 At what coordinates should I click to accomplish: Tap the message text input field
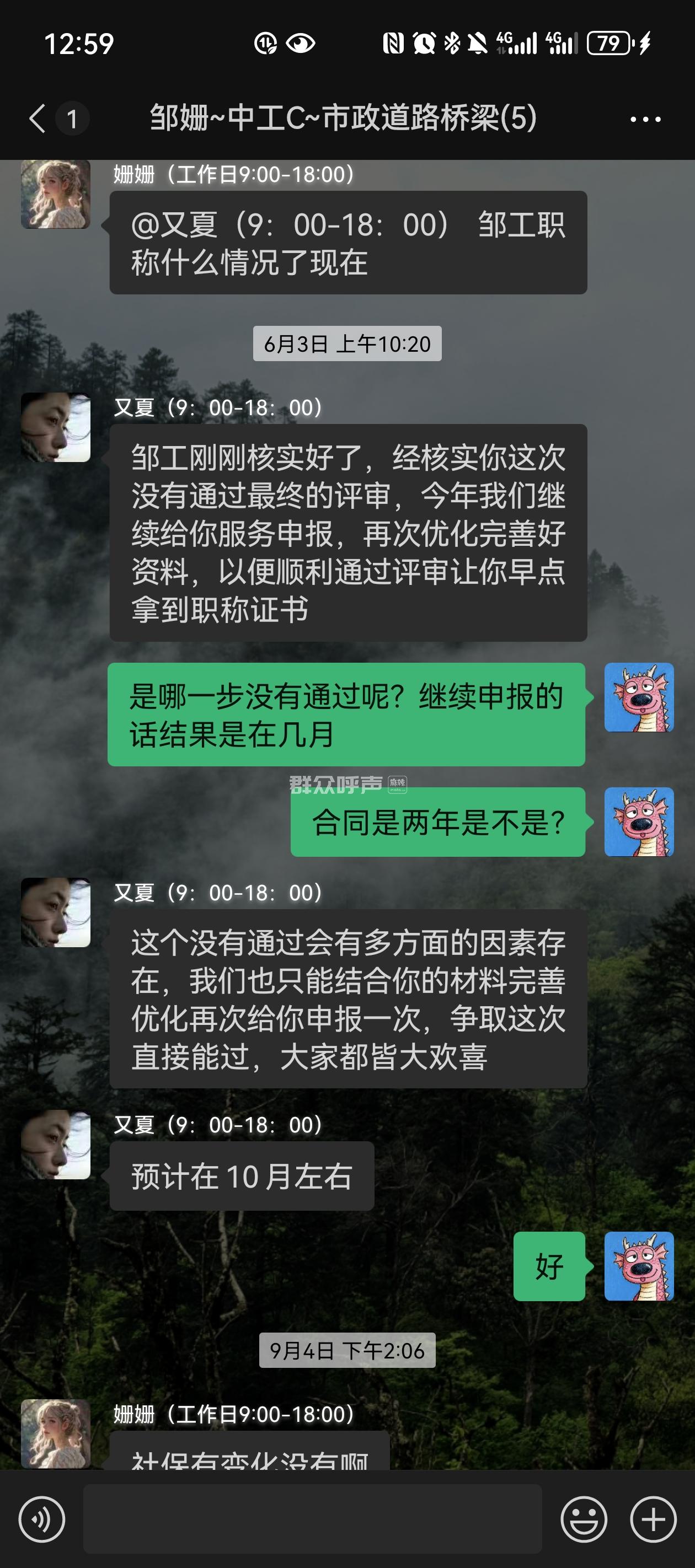point(312,1519)
